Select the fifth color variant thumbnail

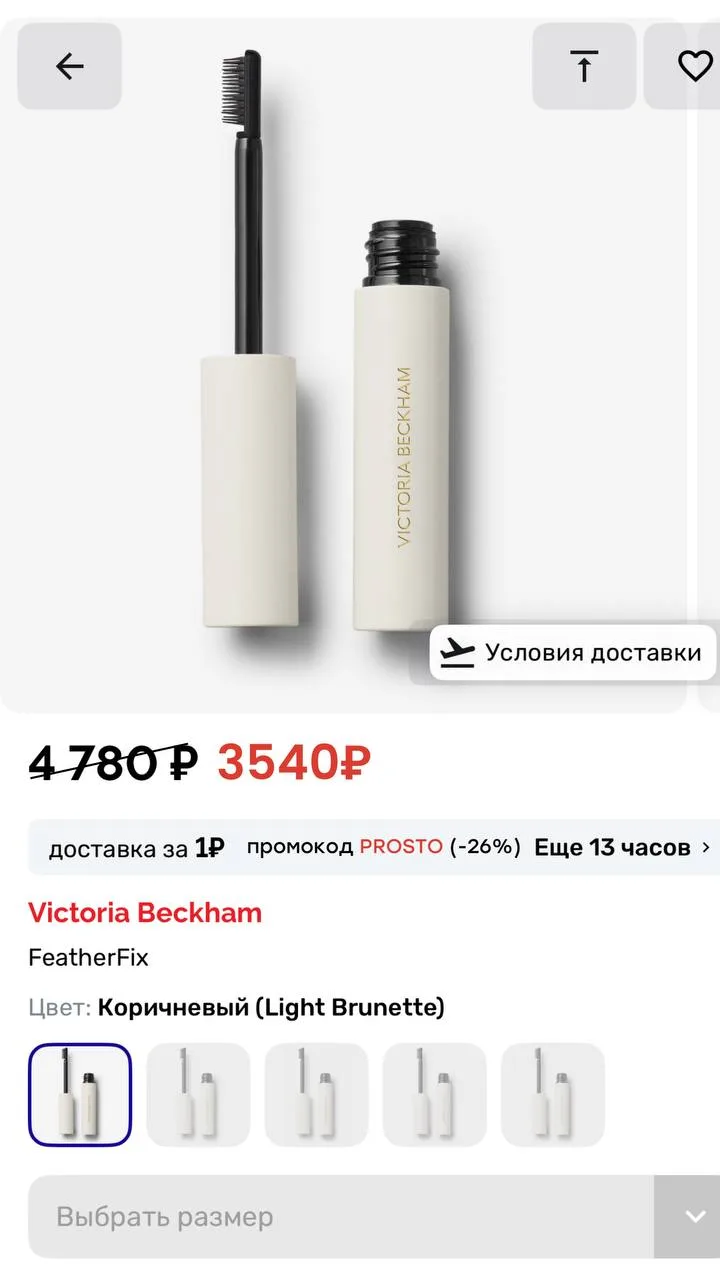[552, 1094]
